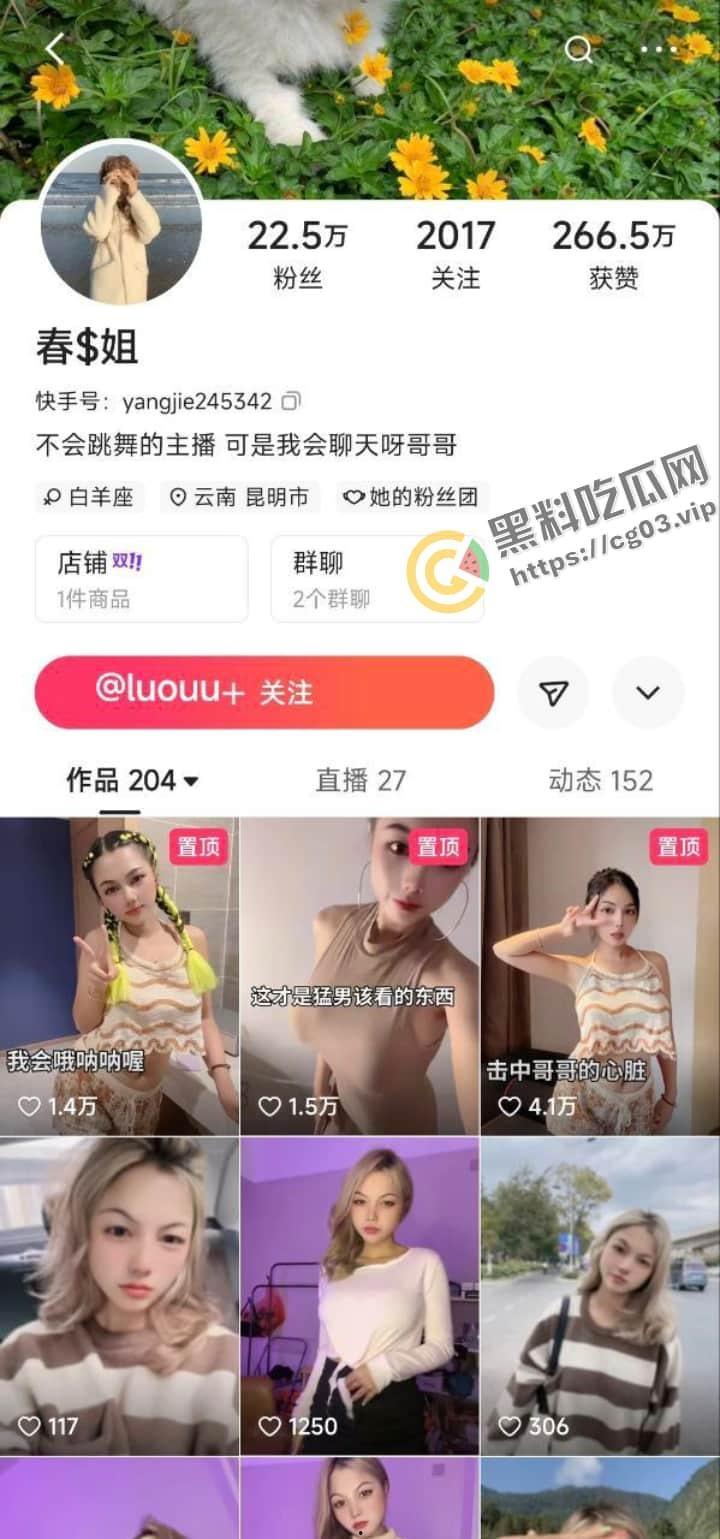Viewport: 720px width, 1539px height.
Task: Open the 她的粉丝团 fan club chip
Action: pos(411,497)
